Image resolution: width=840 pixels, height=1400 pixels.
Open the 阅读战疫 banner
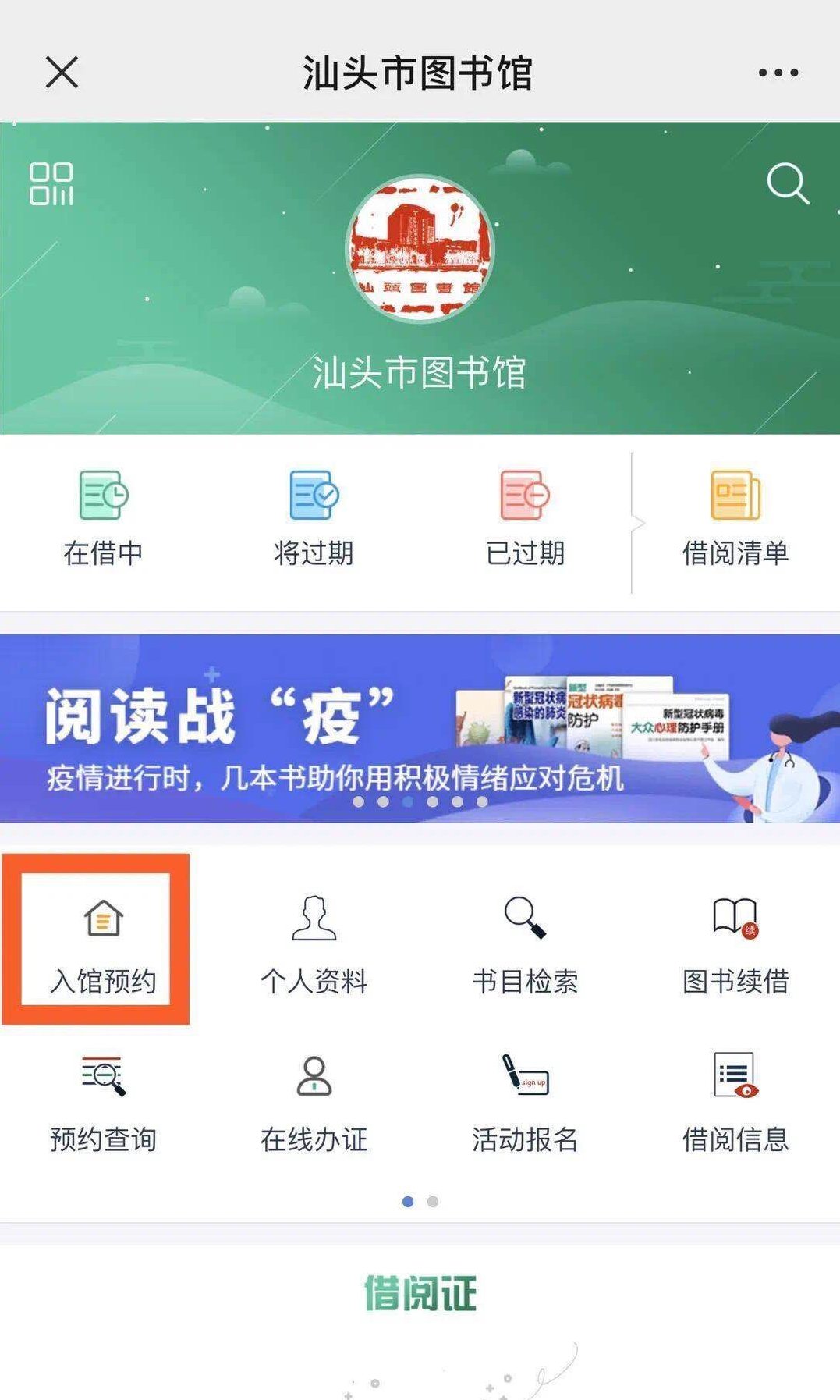[420, 728]
